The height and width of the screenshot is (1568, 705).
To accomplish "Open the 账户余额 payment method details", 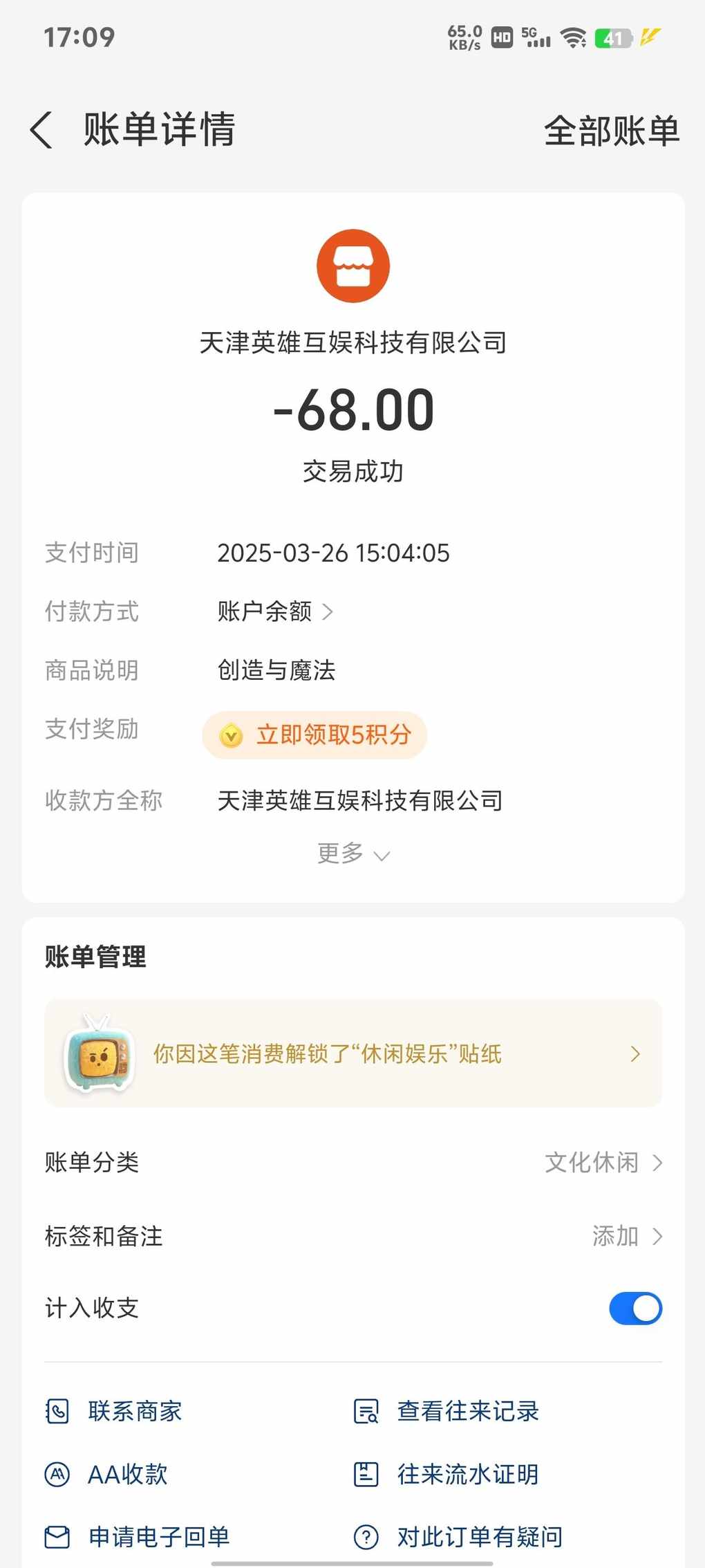I will click(x=275, y=611).
